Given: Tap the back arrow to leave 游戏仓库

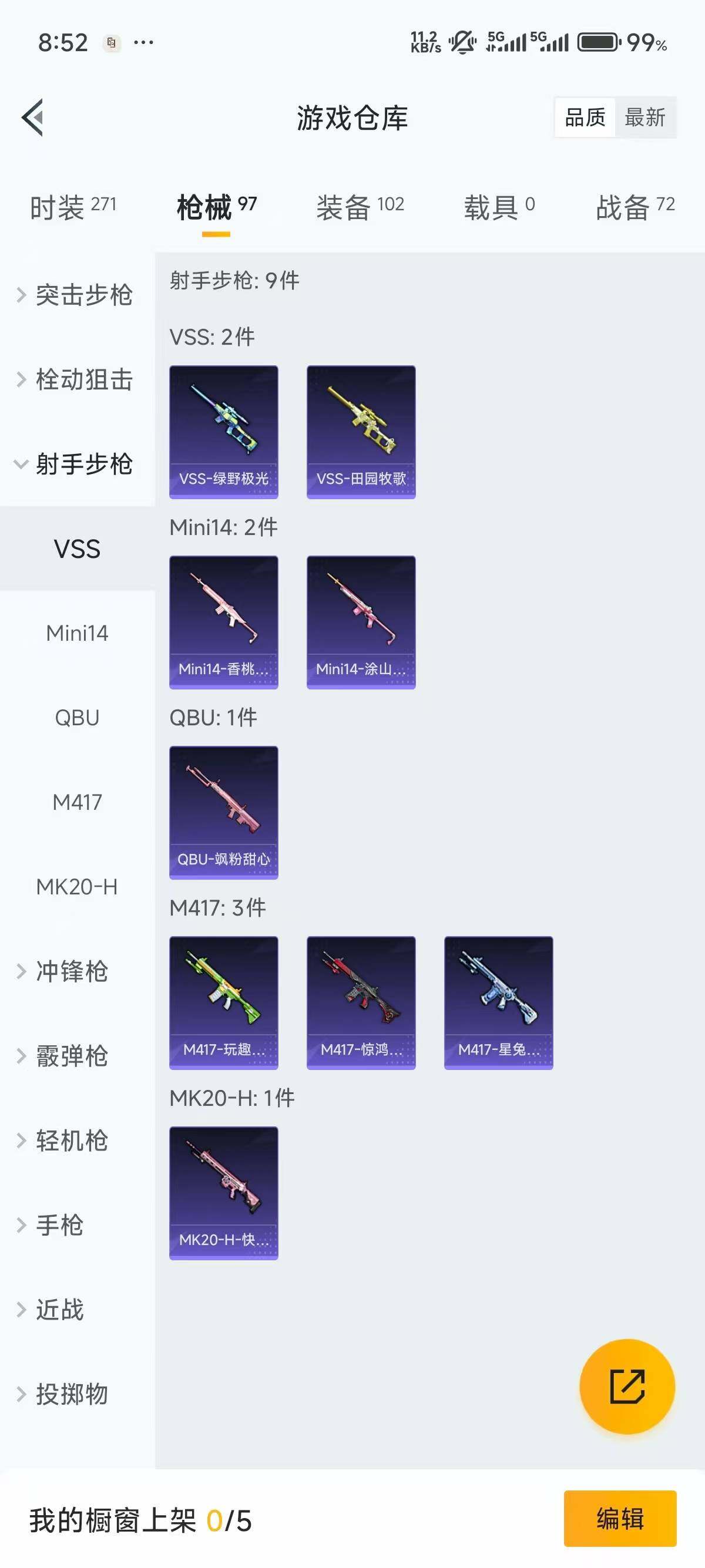Looking at the screenshot, I should (33, 119).
